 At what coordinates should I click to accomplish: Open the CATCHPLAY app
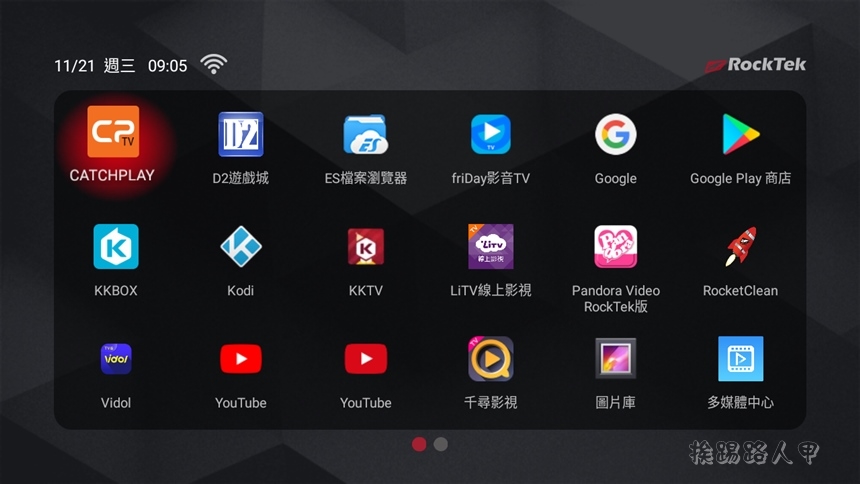point(113,133)
